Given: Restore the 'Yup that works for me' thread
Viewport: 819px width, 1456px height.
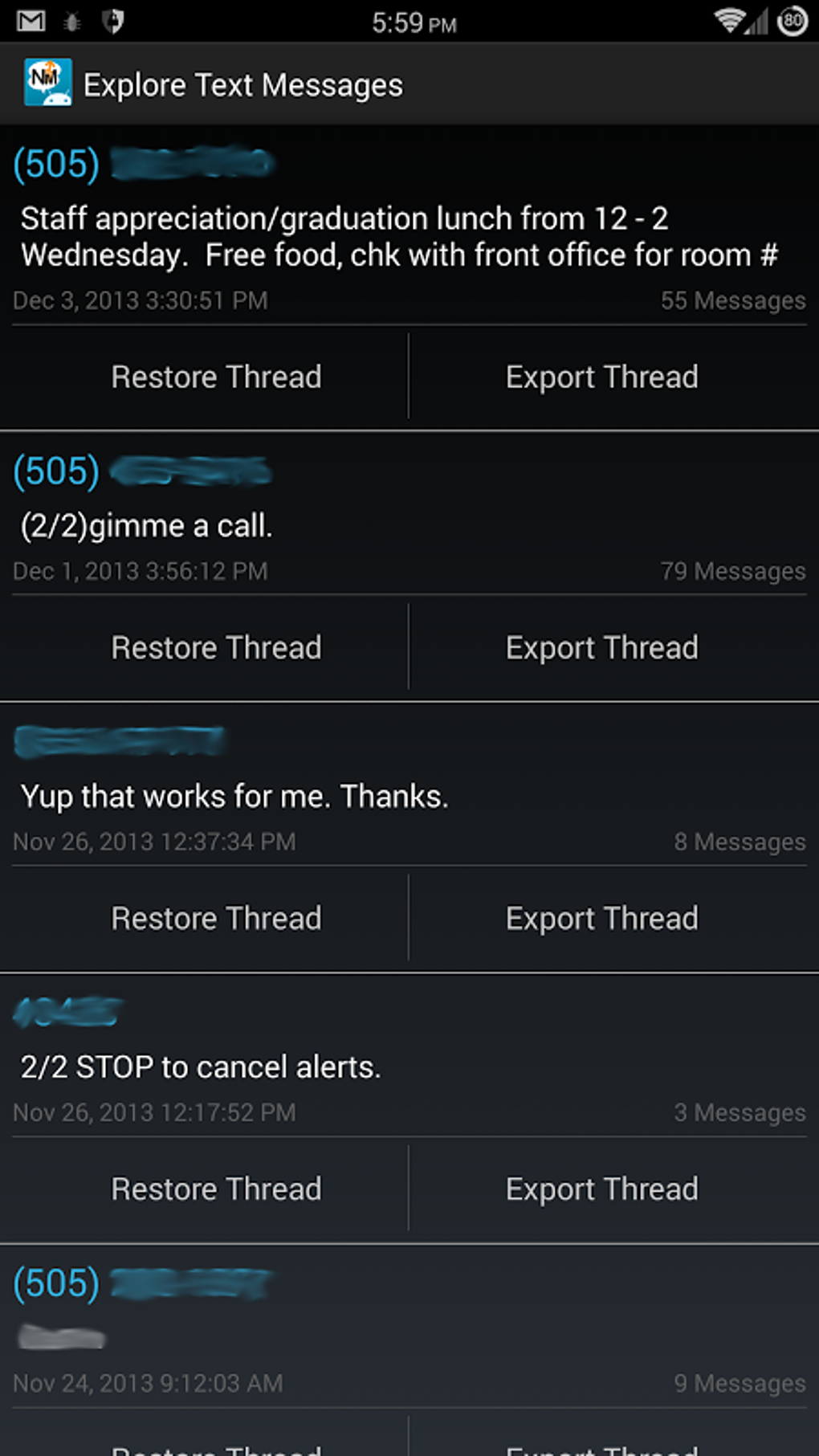Looking at the screenshot, I should (x=215, y=918).
